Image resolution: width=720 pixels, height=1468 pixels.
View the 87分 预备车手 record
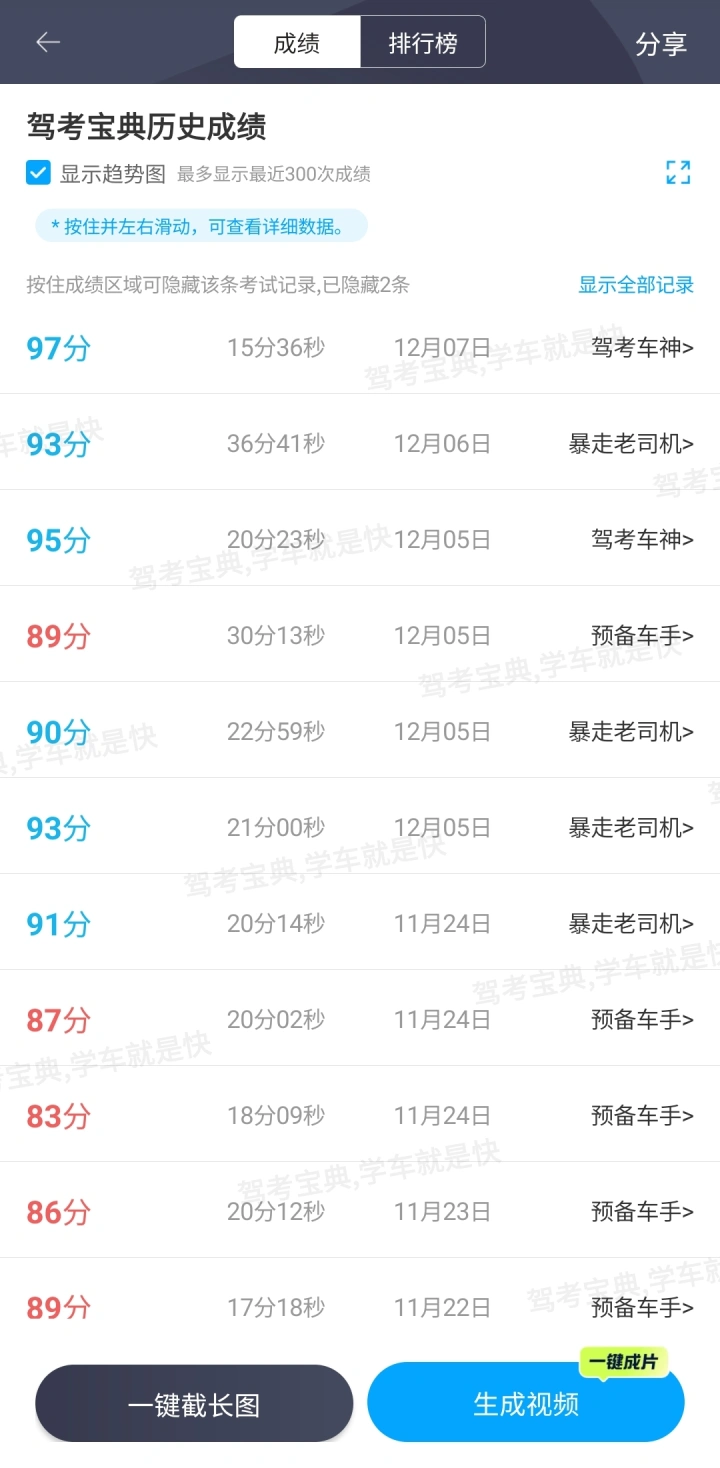(x=360, y=1019)
